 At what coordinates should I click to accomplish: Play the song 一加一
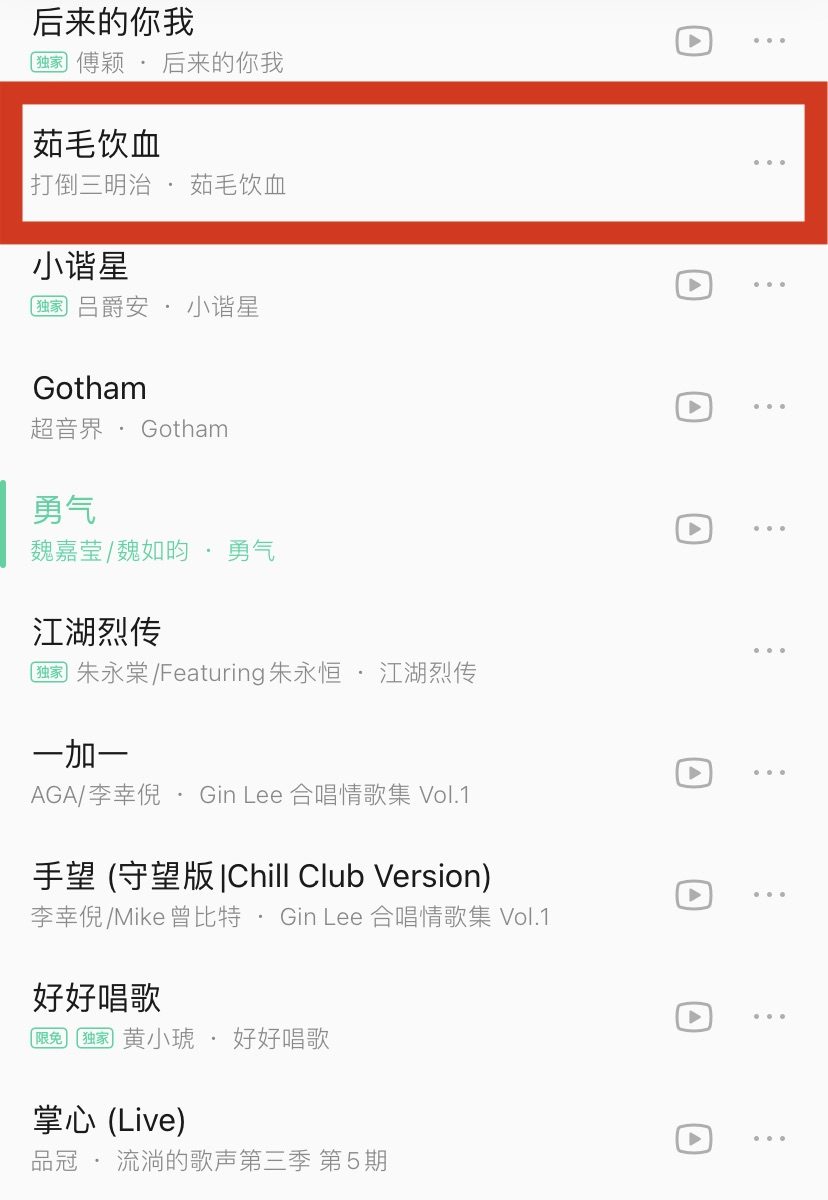[300, 772]
